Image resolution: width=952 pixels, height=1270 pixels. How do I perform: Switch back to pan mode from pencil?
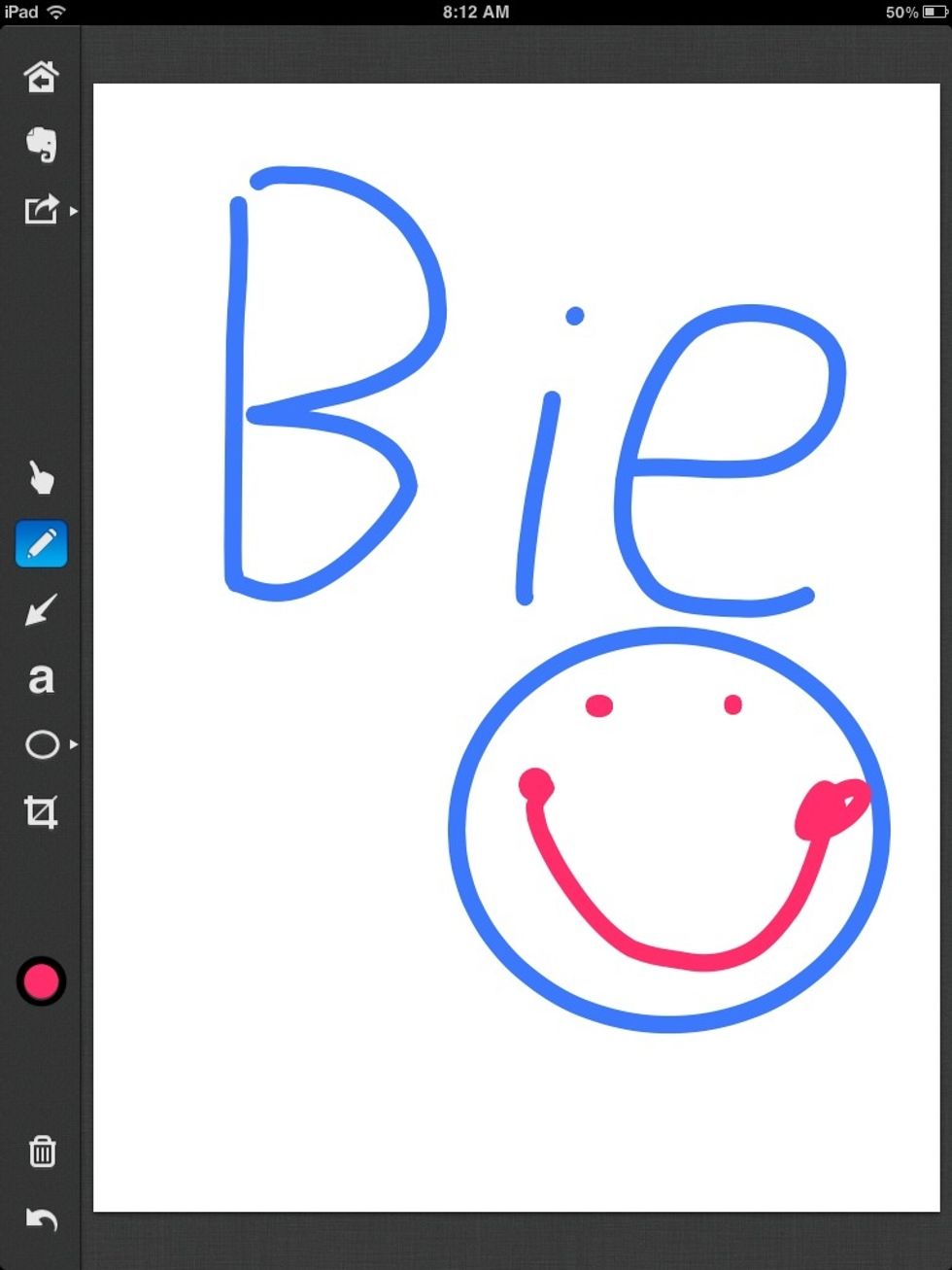41,479
